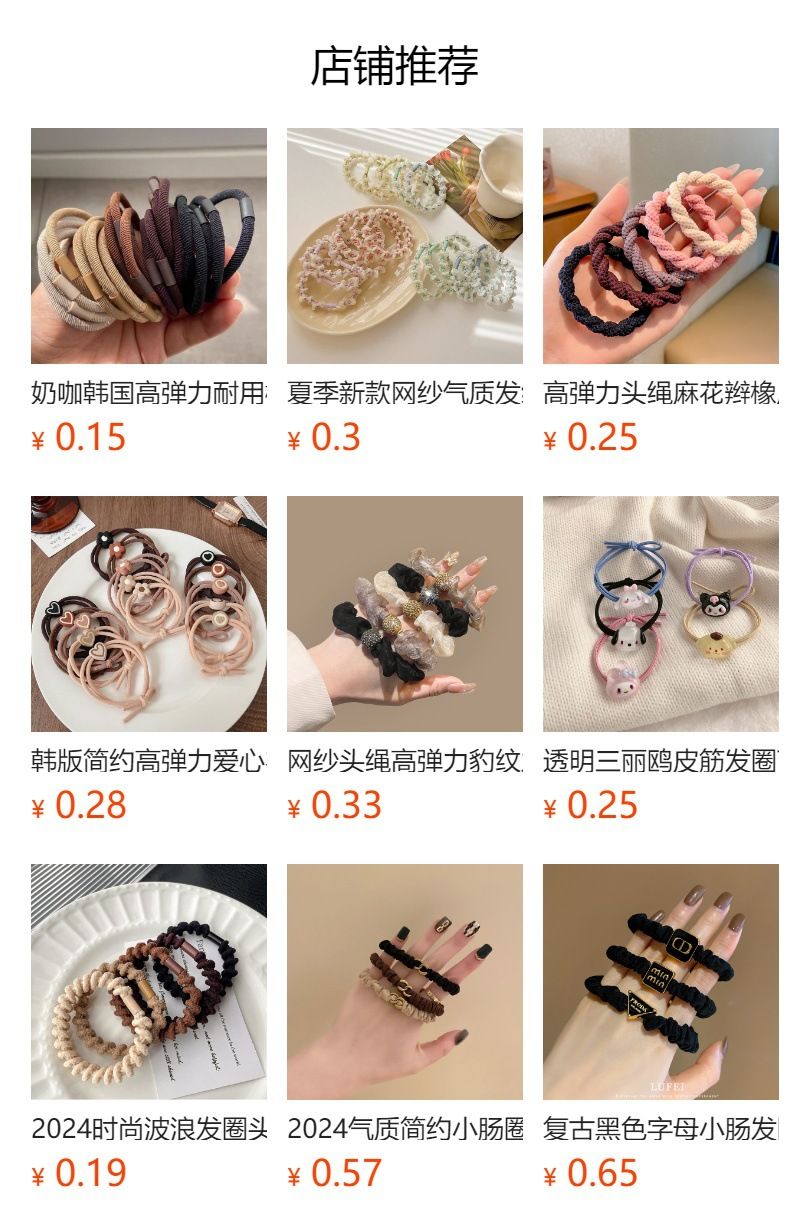Choose the 2024气质简约小肠圈 product card

pyautogui.click(x=404, y=982)
